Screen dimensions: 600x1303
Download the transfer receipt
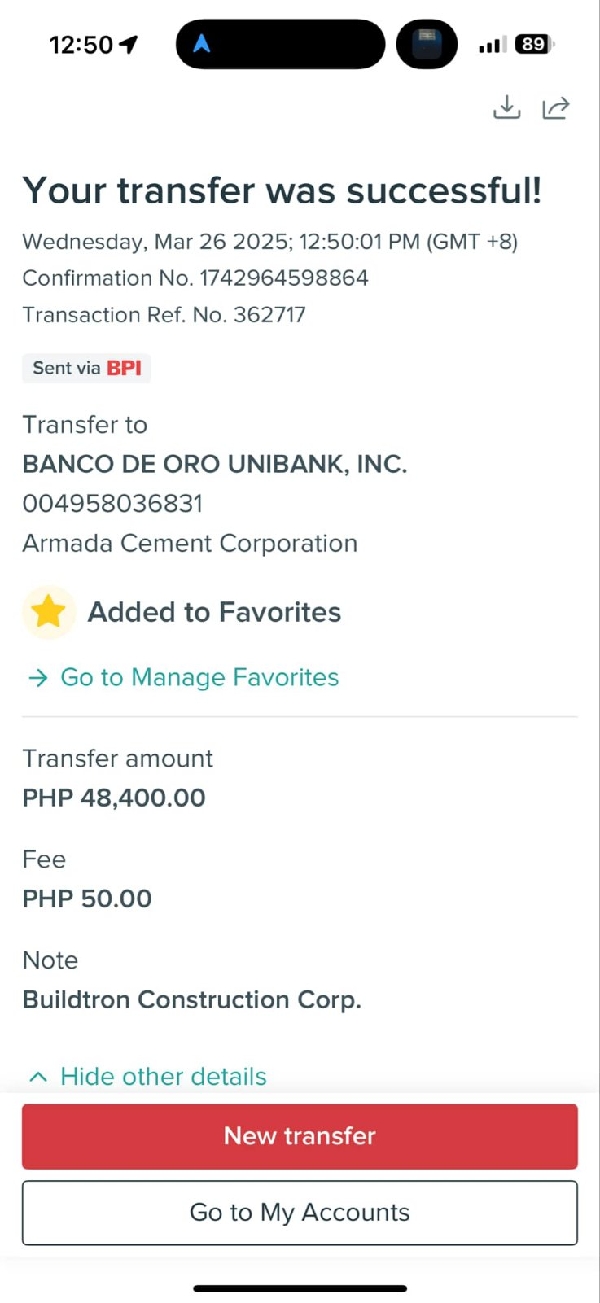tap(507, 107)
